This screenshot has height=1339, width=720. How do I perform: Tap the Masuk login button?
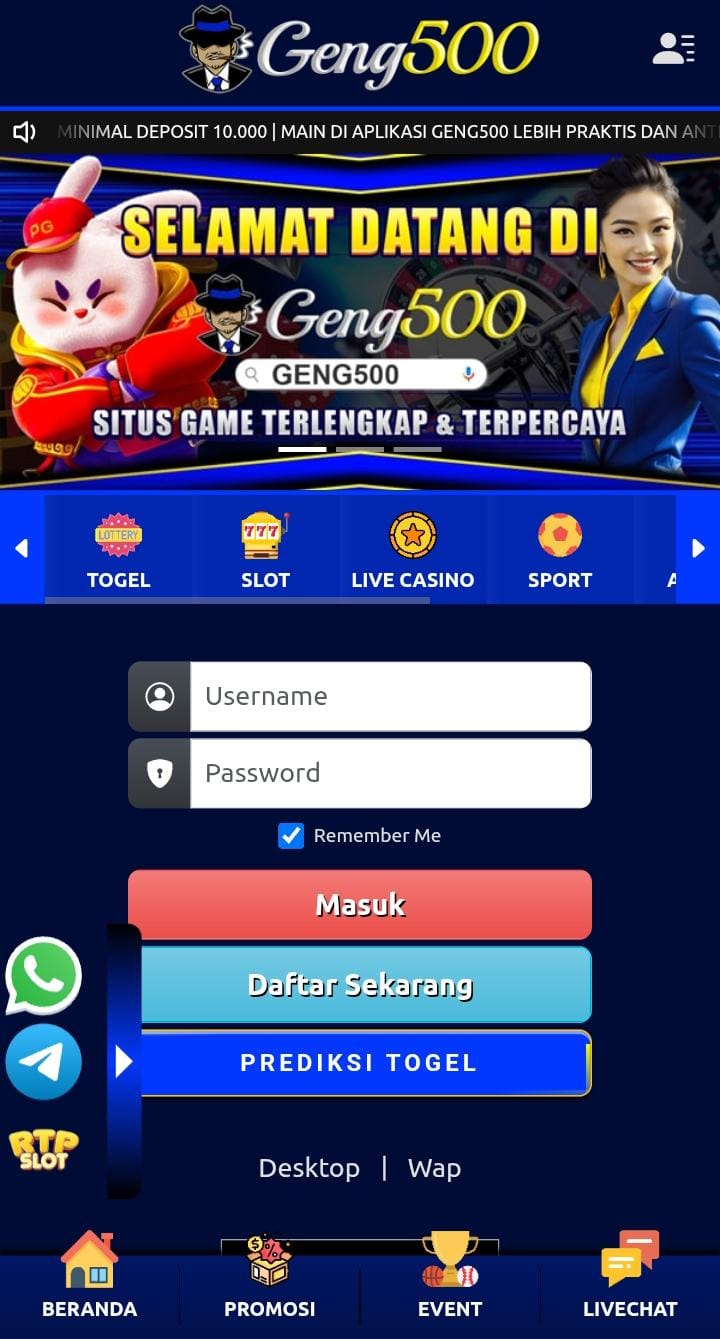[360, 904]
